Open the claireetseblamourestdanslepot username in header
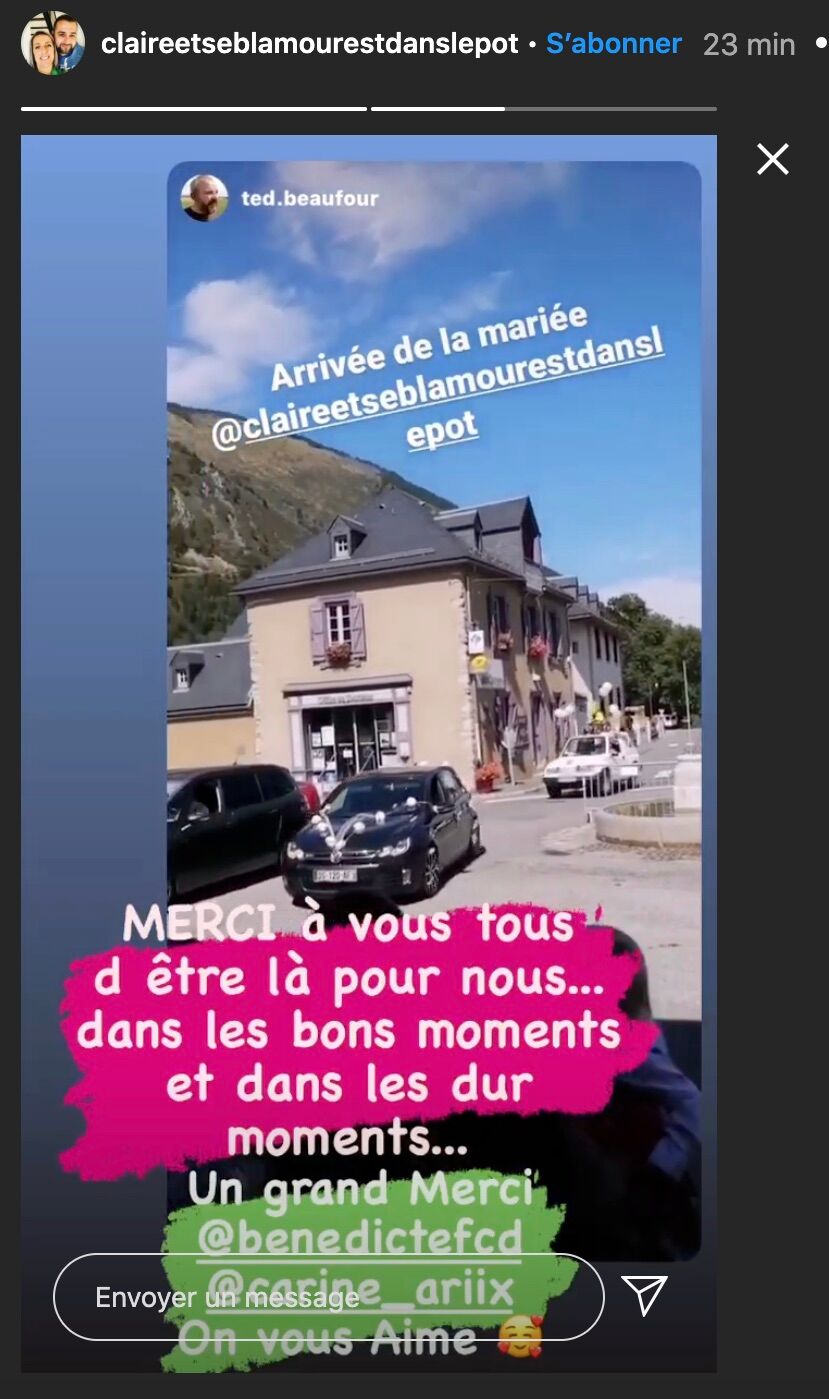This screenshot has height=1399, width=829. 310,44
